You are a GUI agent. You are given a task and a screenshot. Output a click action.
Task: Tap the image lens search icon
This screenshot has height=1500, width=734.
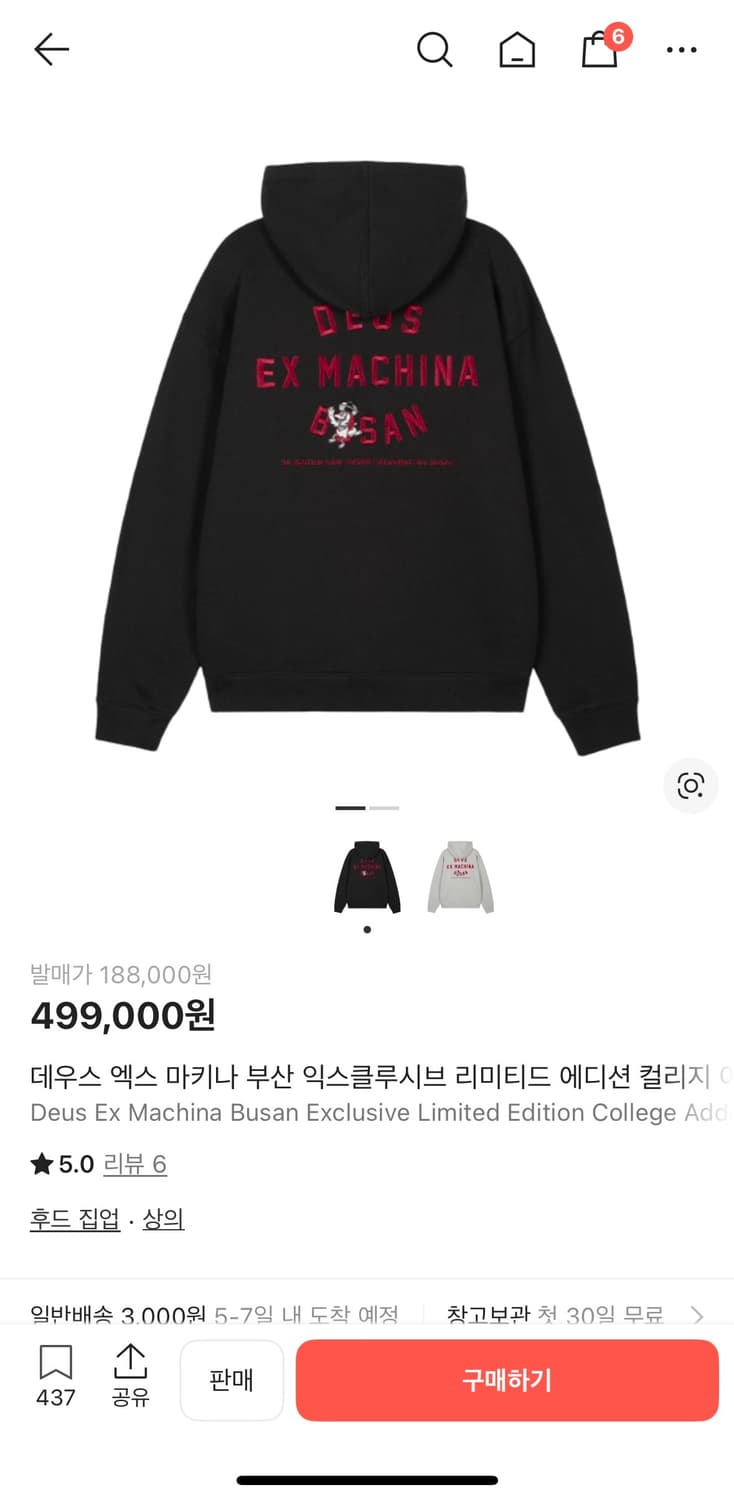coord(691,787)
